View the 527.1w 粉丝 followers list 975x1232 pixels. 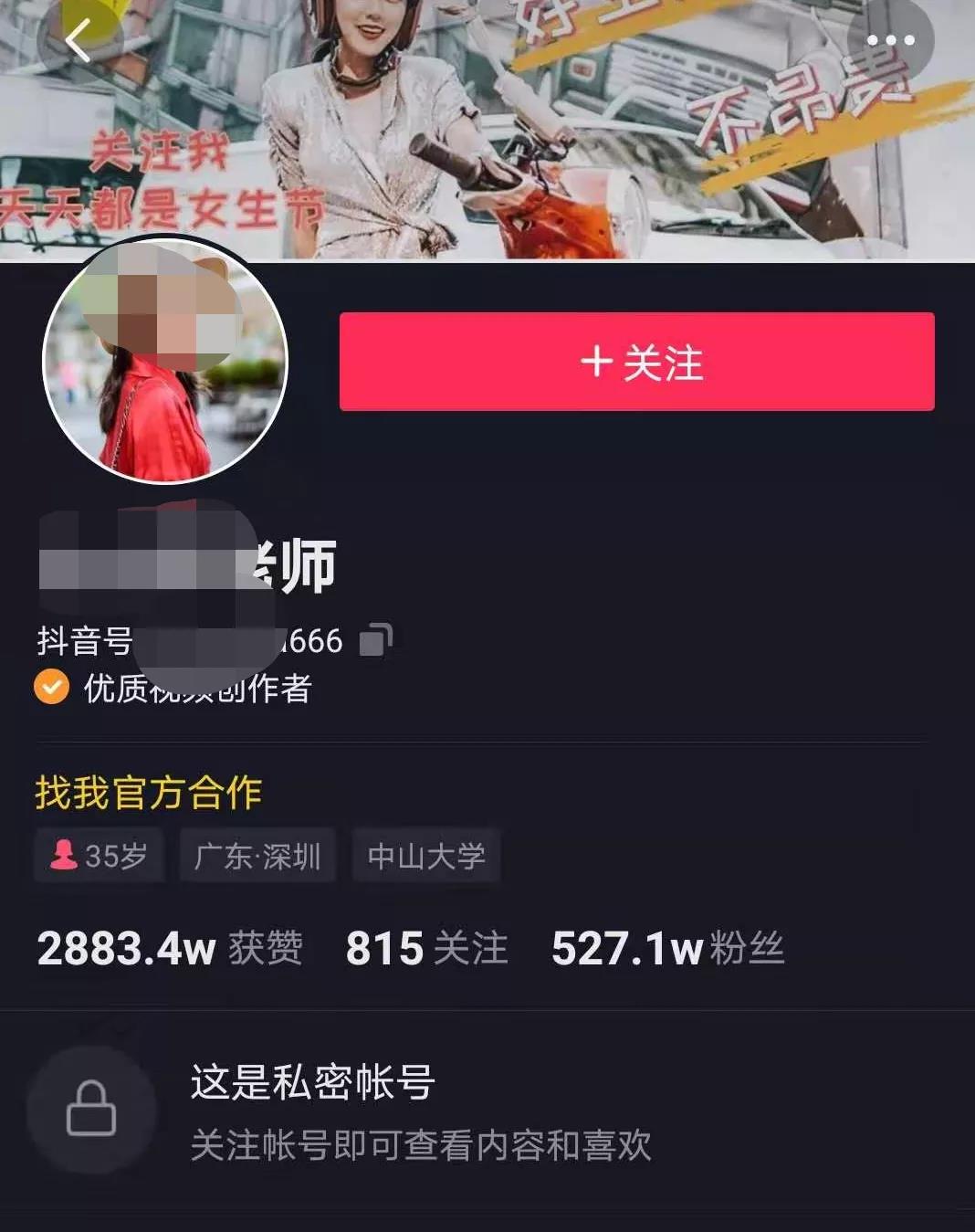tap(667, 948)
